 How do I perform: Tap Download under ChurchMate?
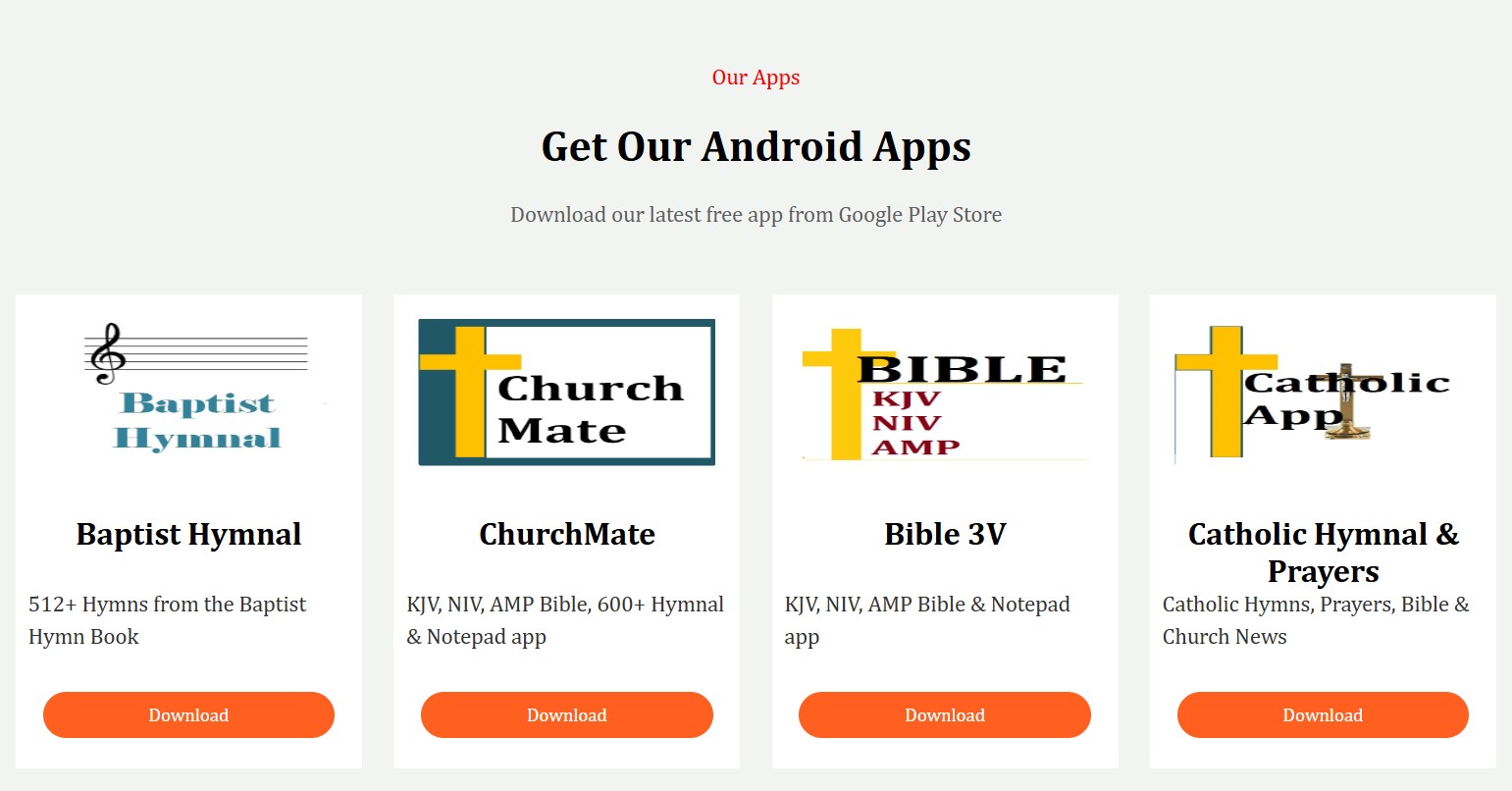[566, 714]
